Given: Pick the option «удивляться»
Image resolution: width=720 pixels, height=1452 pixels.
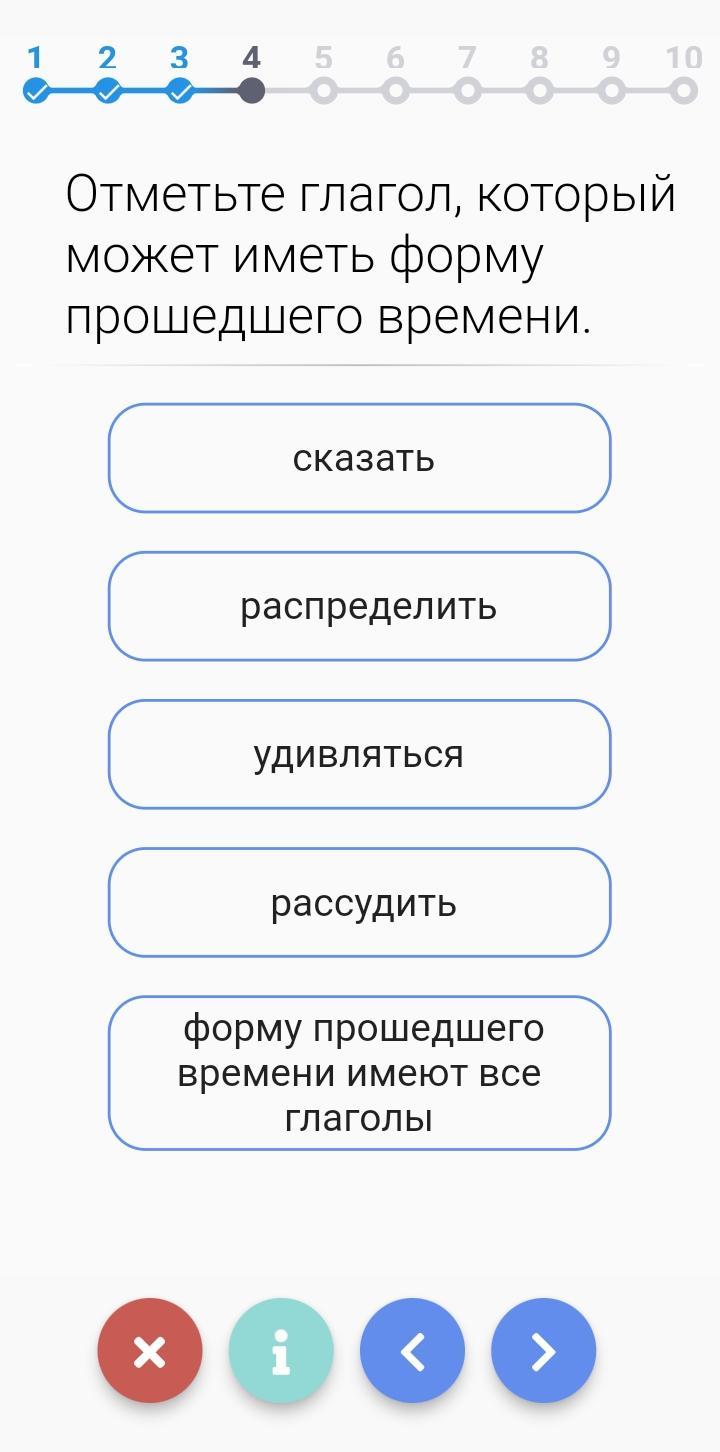Looking at the screenshot, I should [359, 754].
